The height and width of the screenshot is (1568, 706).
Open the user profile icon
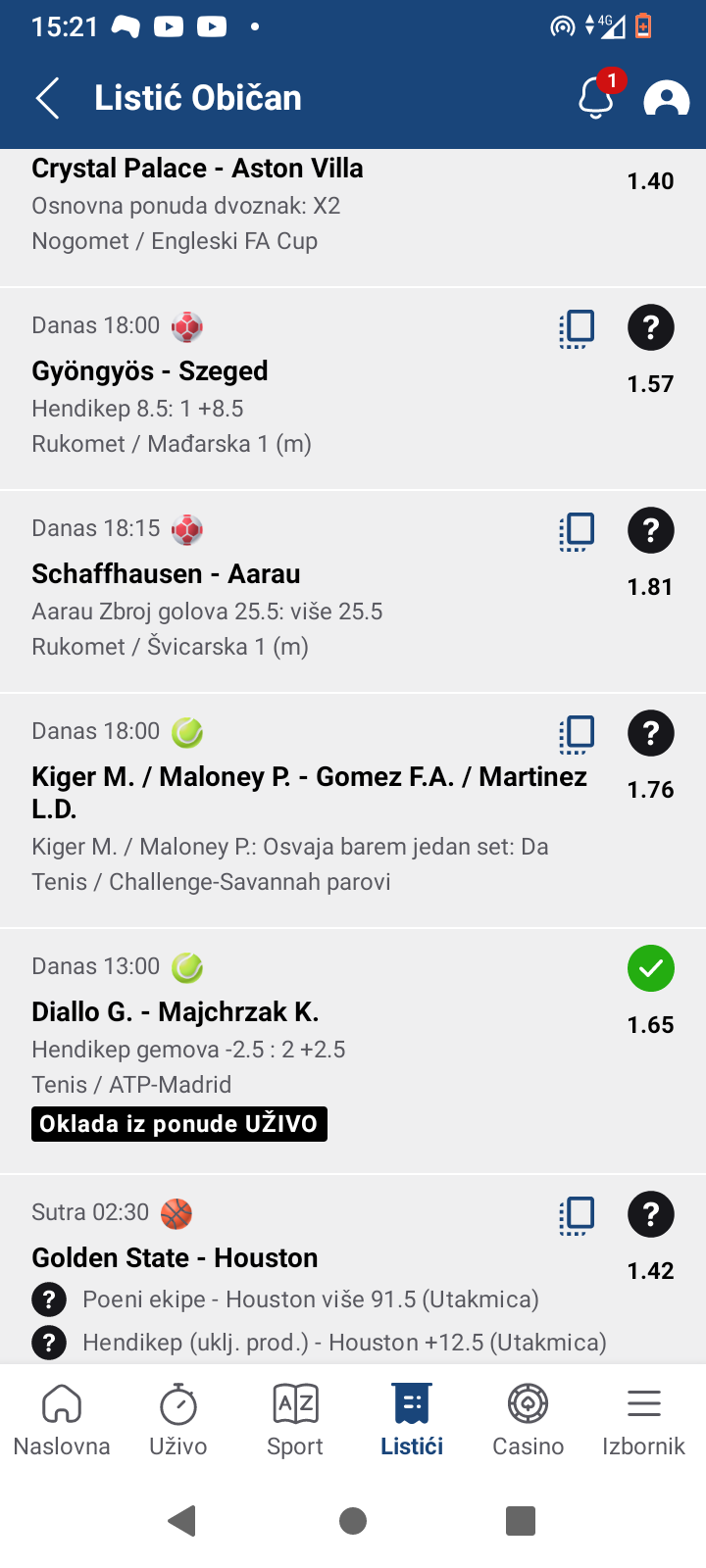(666, 98)
